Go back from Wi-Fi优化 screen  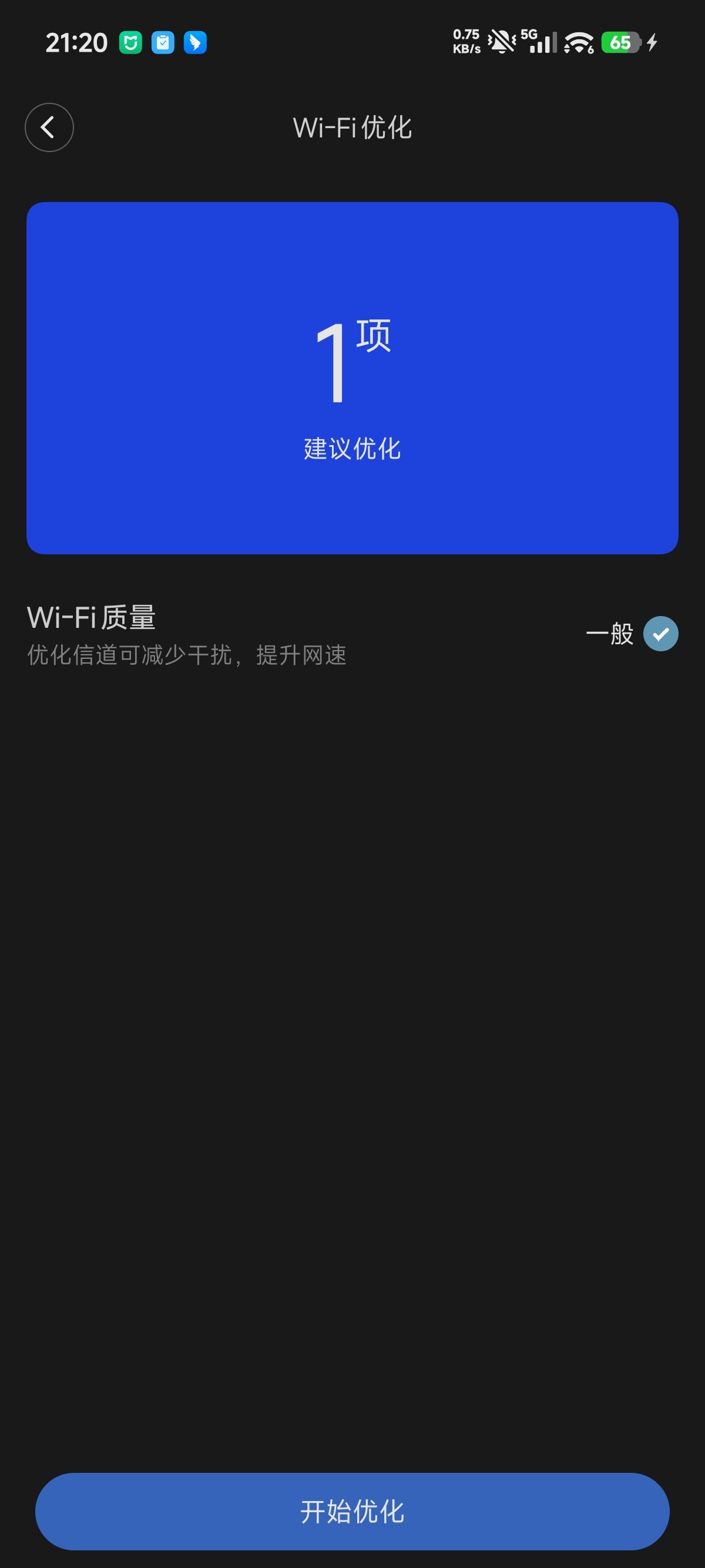tap(49, 127)
